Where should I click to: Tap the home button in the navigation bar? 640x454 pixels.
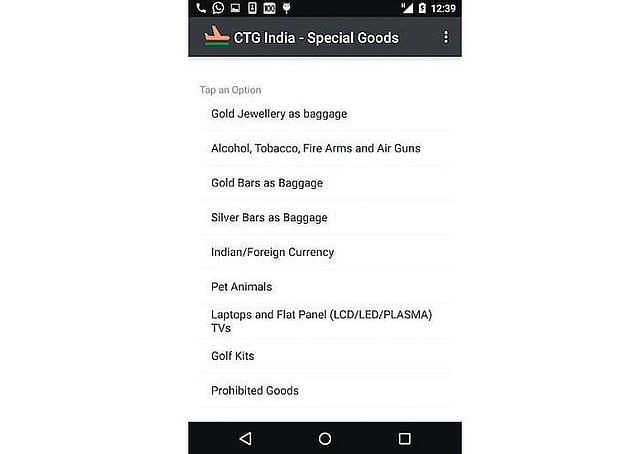click(325, 438)
